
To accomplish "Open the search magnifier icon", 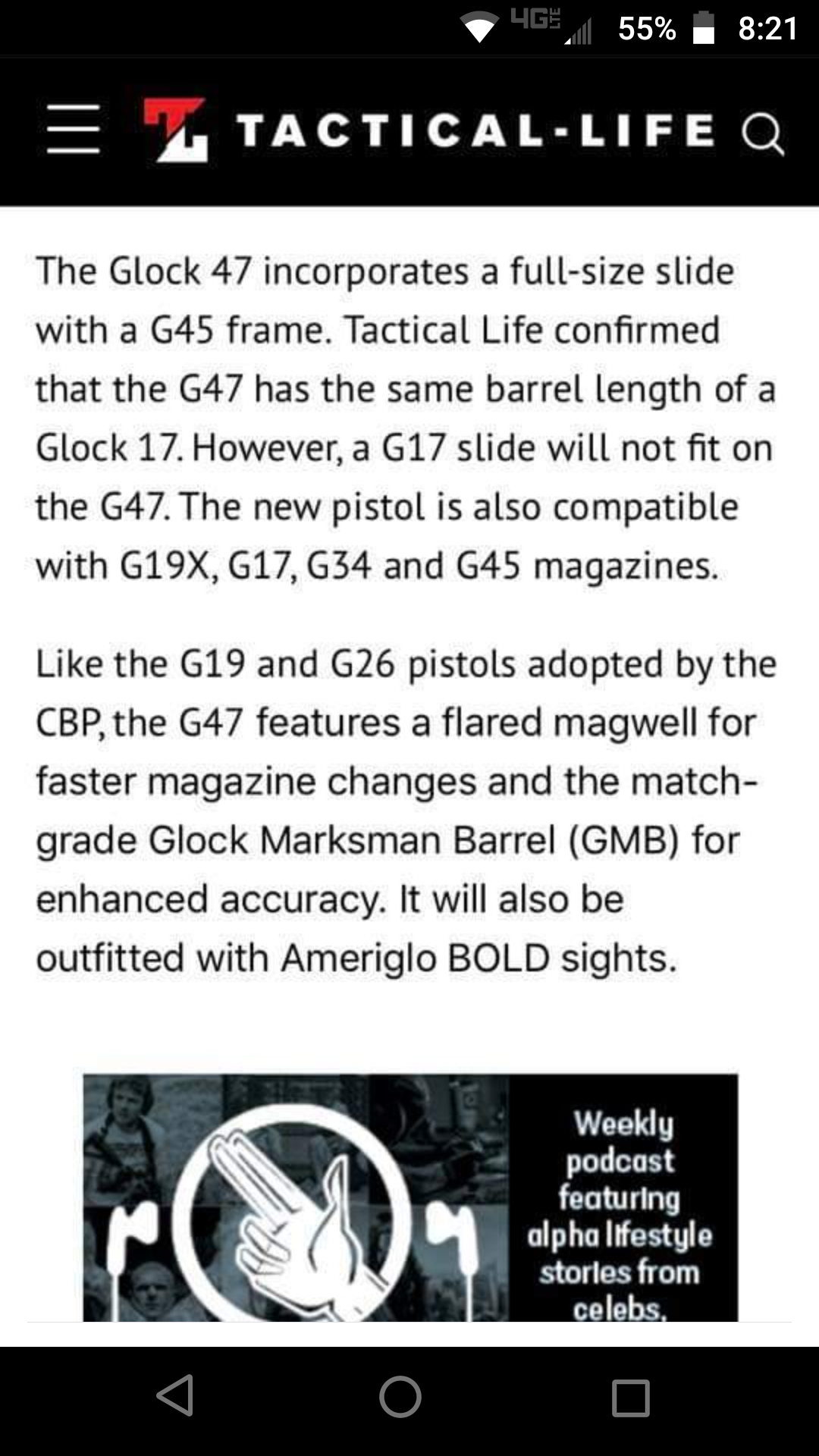I will click(761, 134).
